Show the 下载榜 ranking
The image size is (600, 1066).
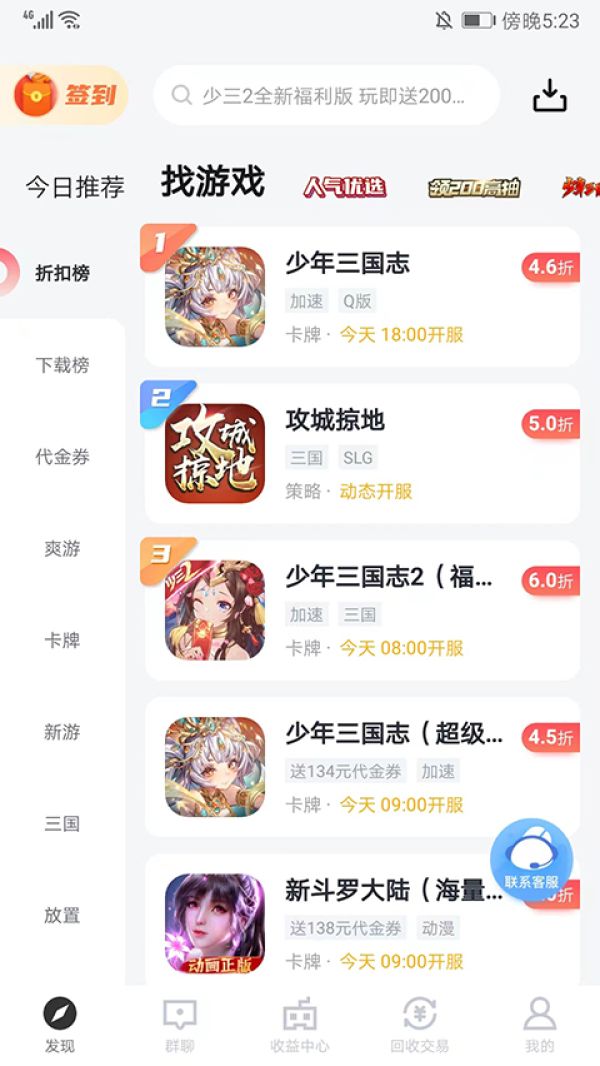coord(62,365)
